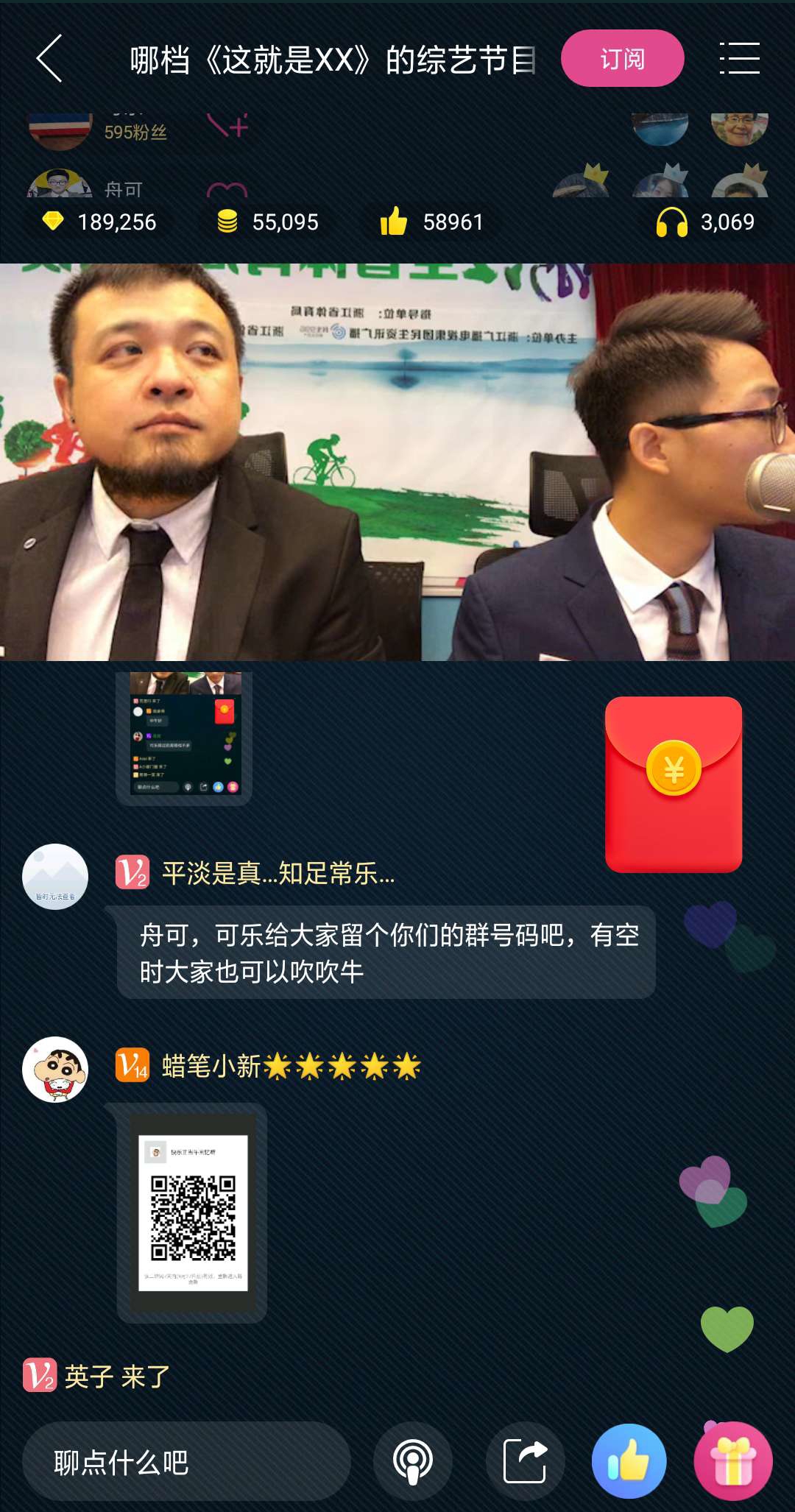Tap the live video of the hosts
The width and height of the screenshot is (795, 1512).
click(397, 462)
